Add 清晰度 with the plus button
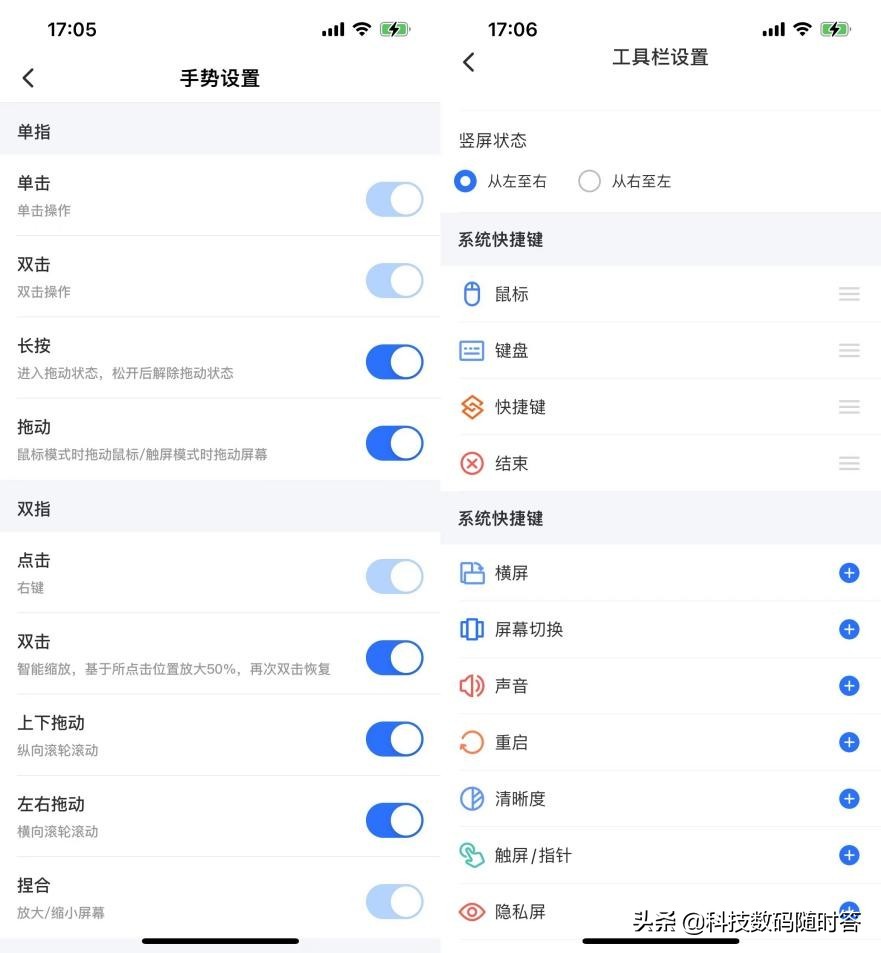 848,798
